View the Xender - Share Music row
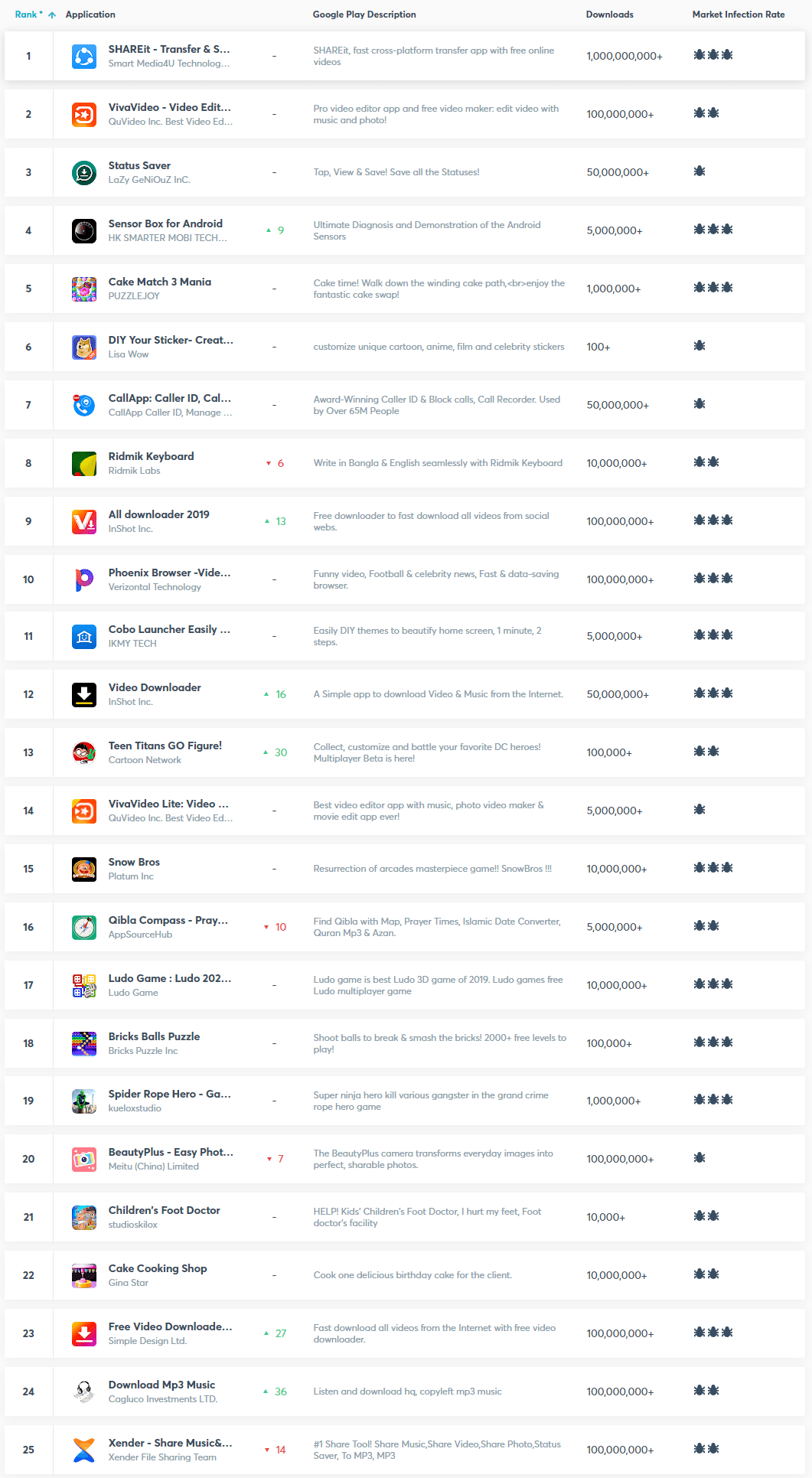The height and width of the screenshot is (1478, 812). click(405, 1450)
